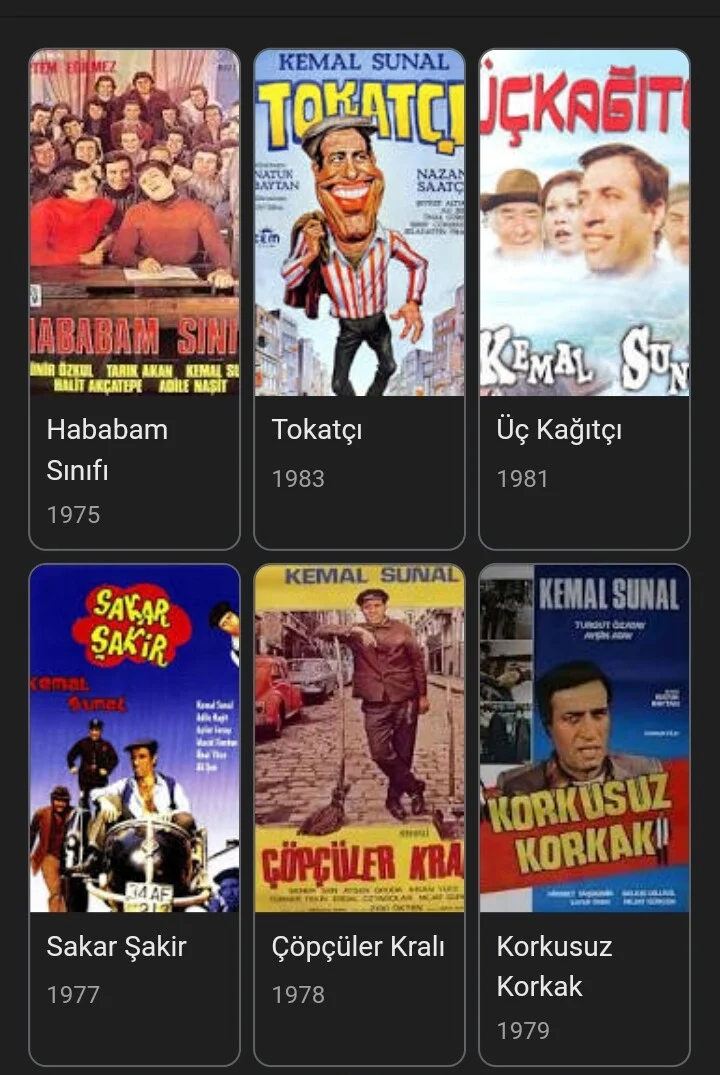Tap the Çöpçüler Kralı movie card
The height and width of the screenshot is (1075, 720).
359,814
